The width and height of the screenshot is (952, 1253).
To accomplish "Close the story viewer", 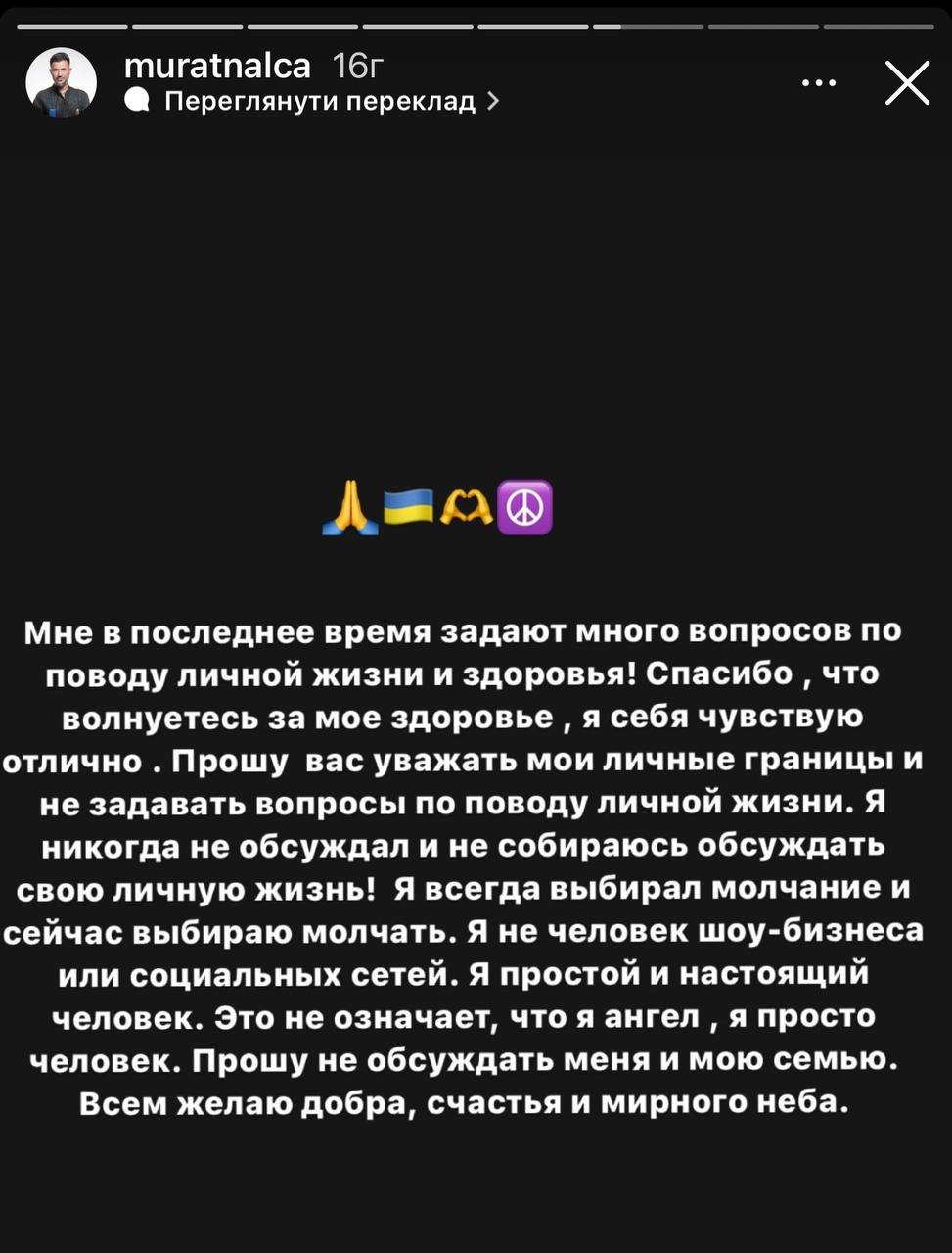I will 907,83.
